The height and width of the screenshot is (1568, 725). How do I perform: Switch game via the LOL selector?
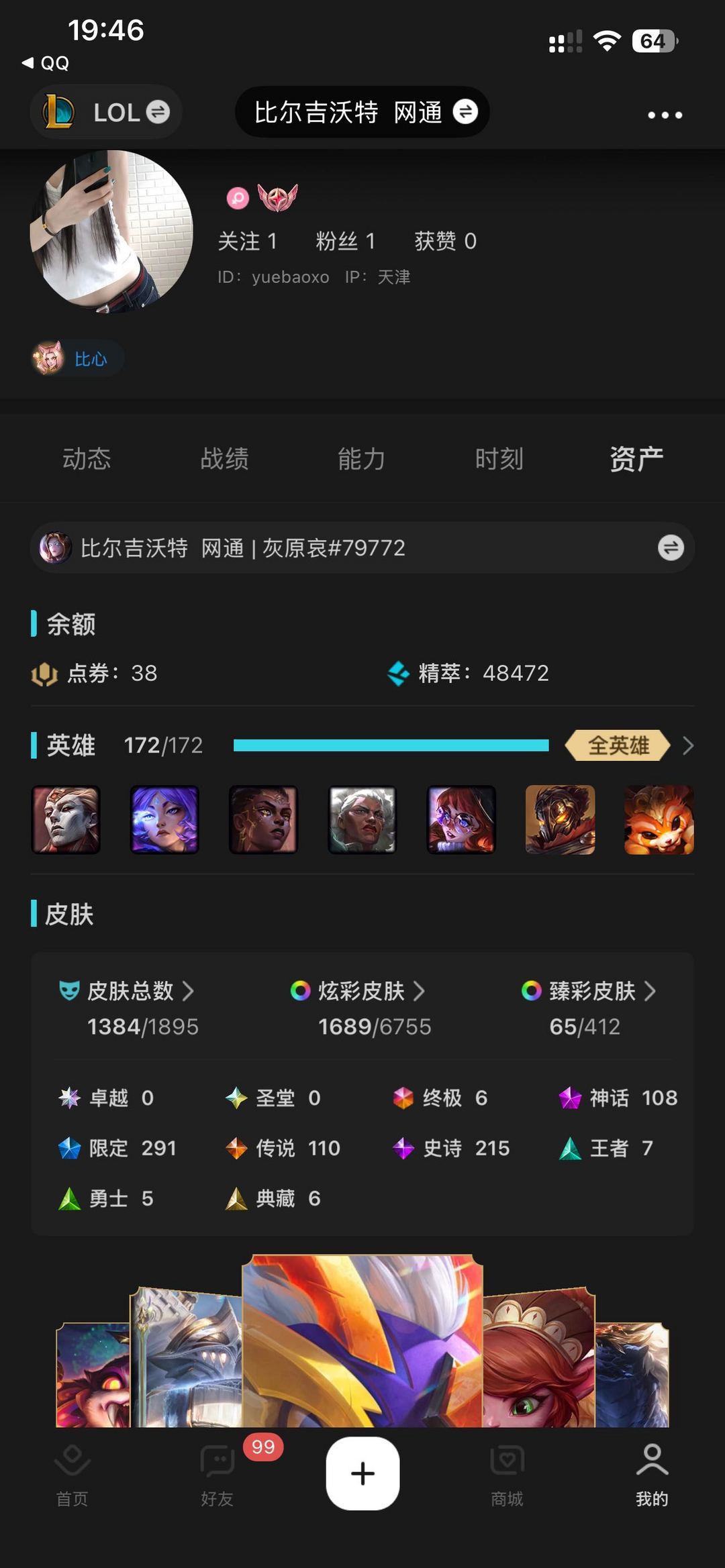pyautogui.click(x=107, y=112)
